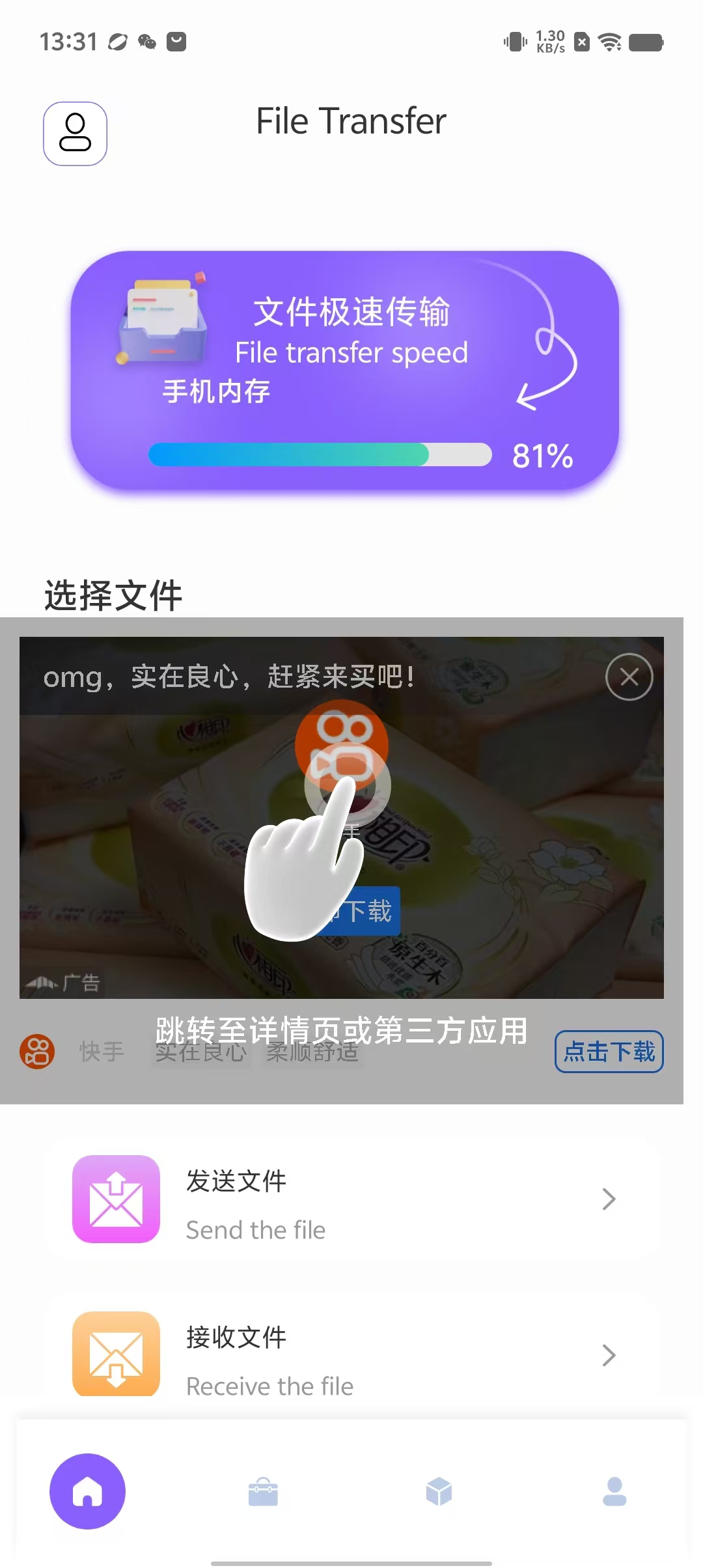Switch to the home tab
This screenshot has height=1568, width=703.
[x=87, y=1491]
